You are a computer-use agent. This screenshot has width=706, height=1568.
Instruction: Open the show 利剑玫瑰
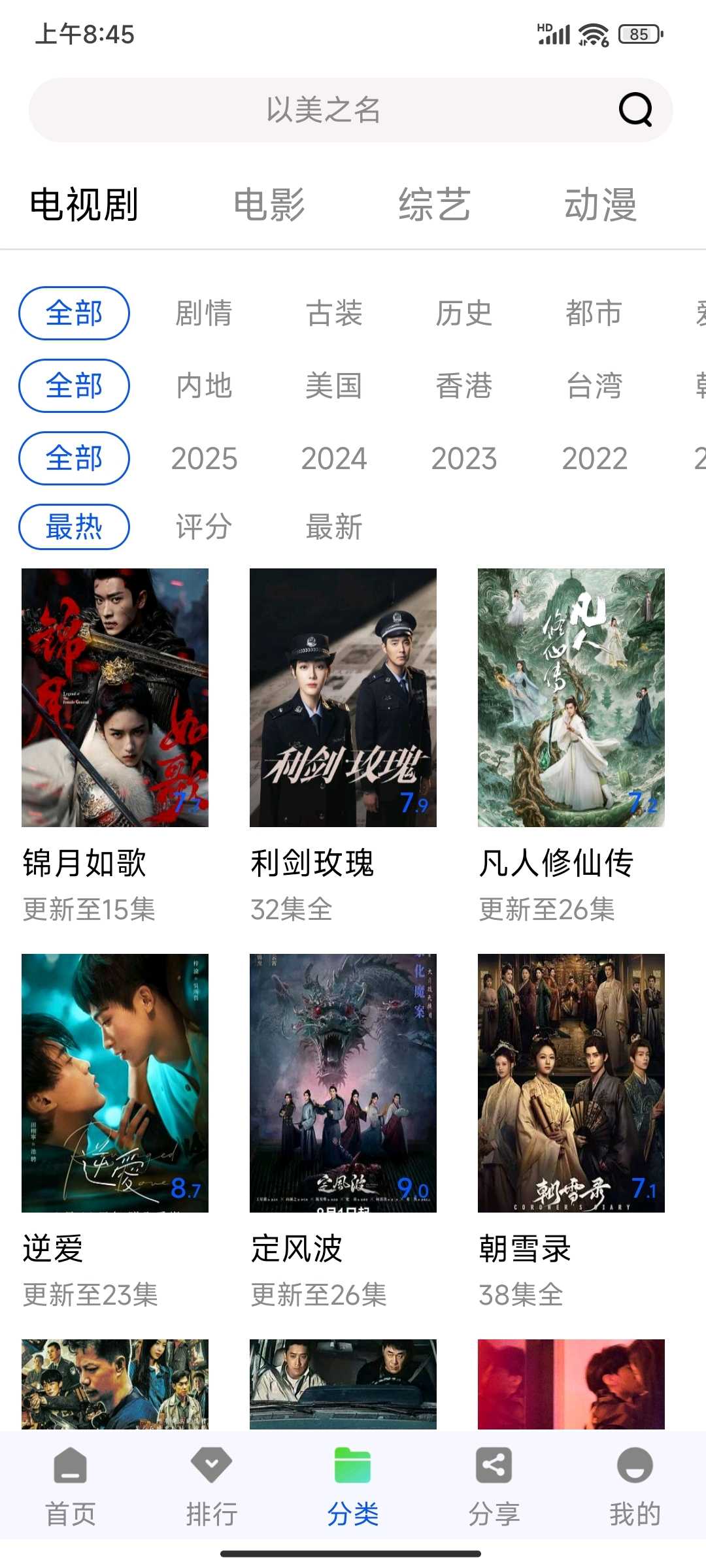343,698
